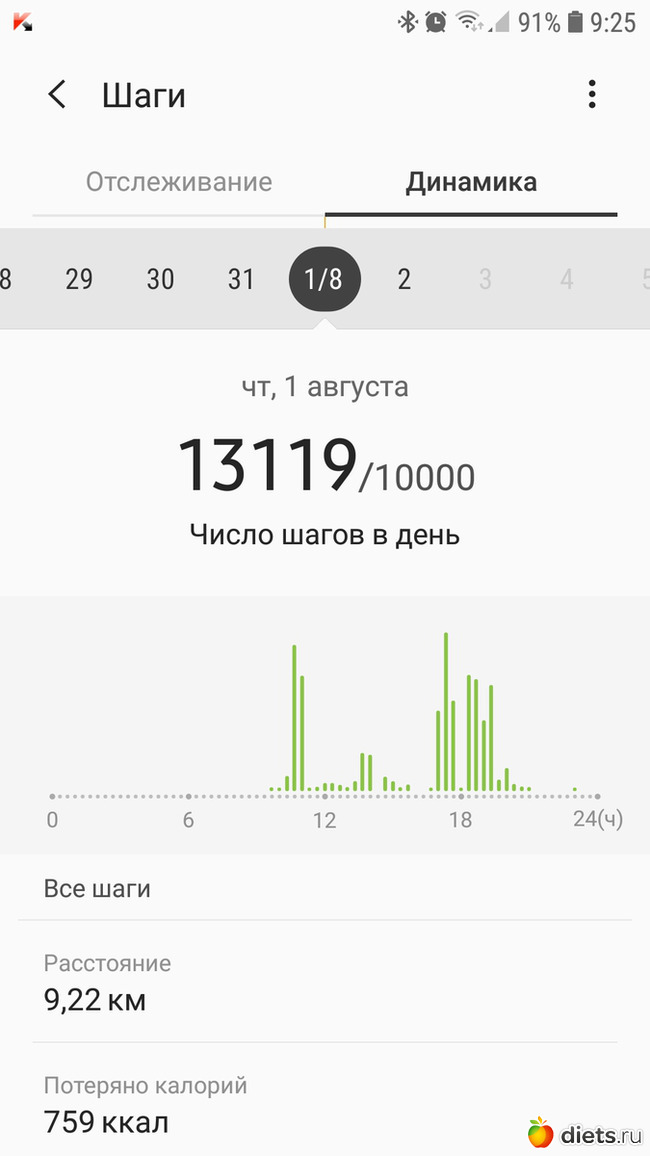
Task: Select date 29 in the date strip
Action: coord(79,279)
